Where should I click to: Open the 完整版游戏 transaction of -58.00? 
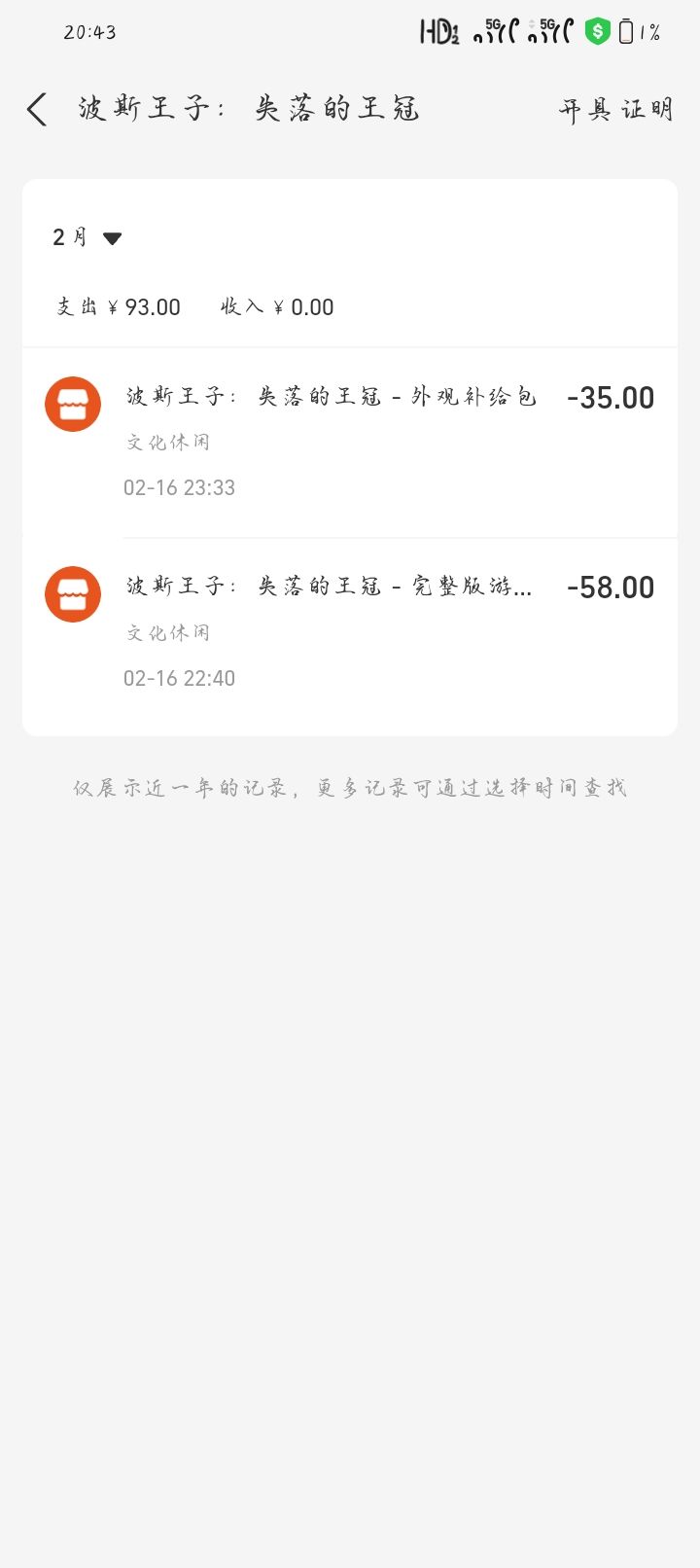350,631
